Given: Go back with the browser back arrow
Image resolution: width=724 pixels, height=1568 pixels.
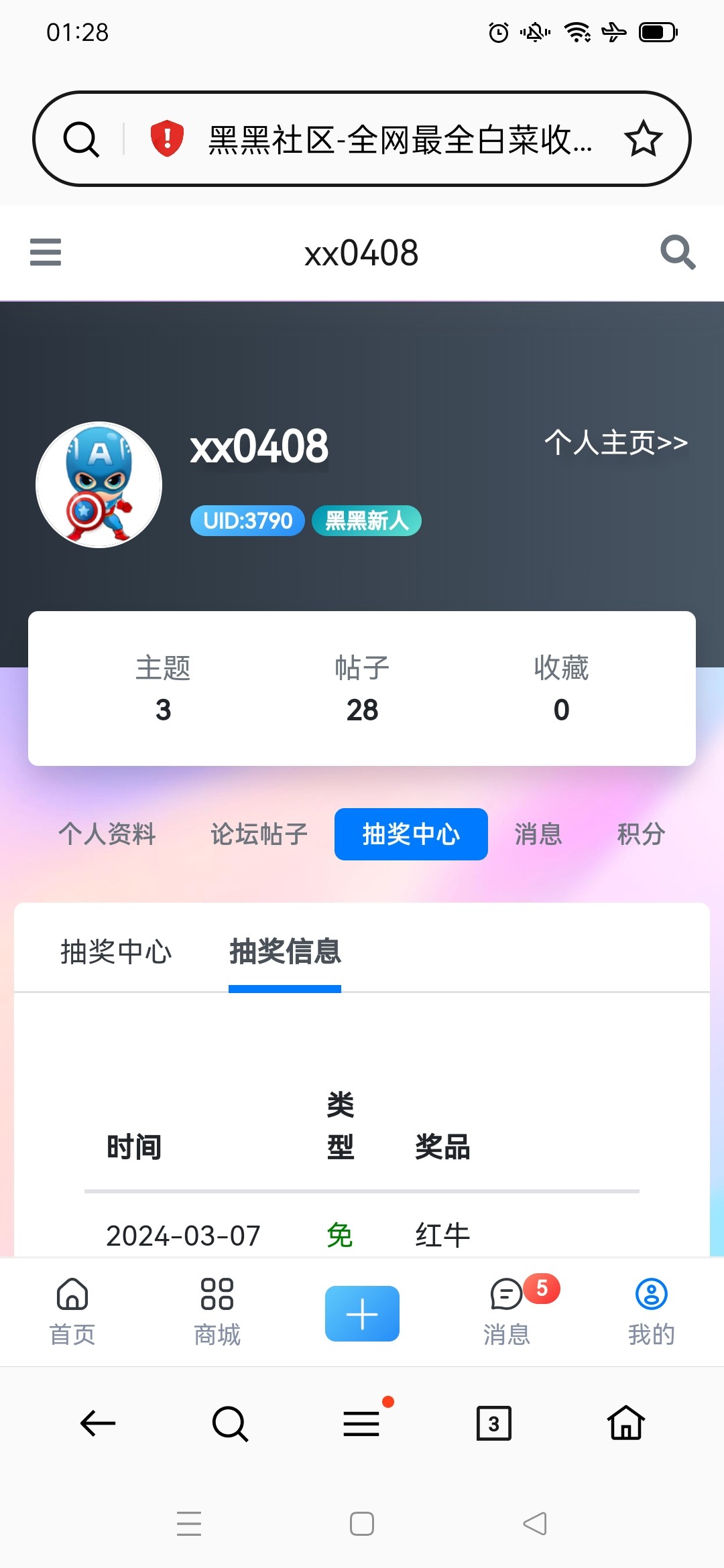Looking at the screenshot, I should tap(98, 1423).
